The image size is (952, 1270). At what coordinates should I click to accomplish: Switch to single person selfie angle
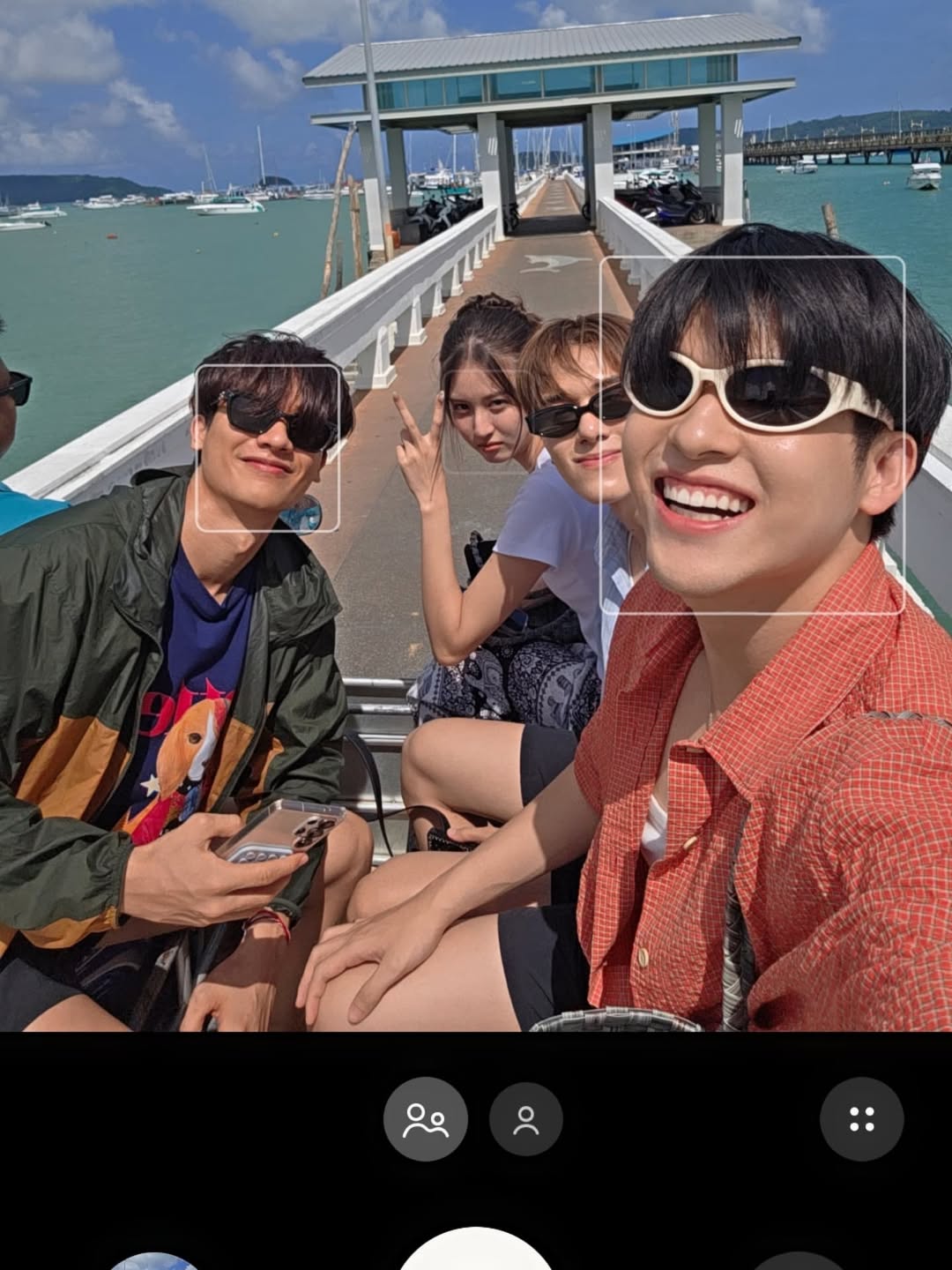tap(525, 1118)
